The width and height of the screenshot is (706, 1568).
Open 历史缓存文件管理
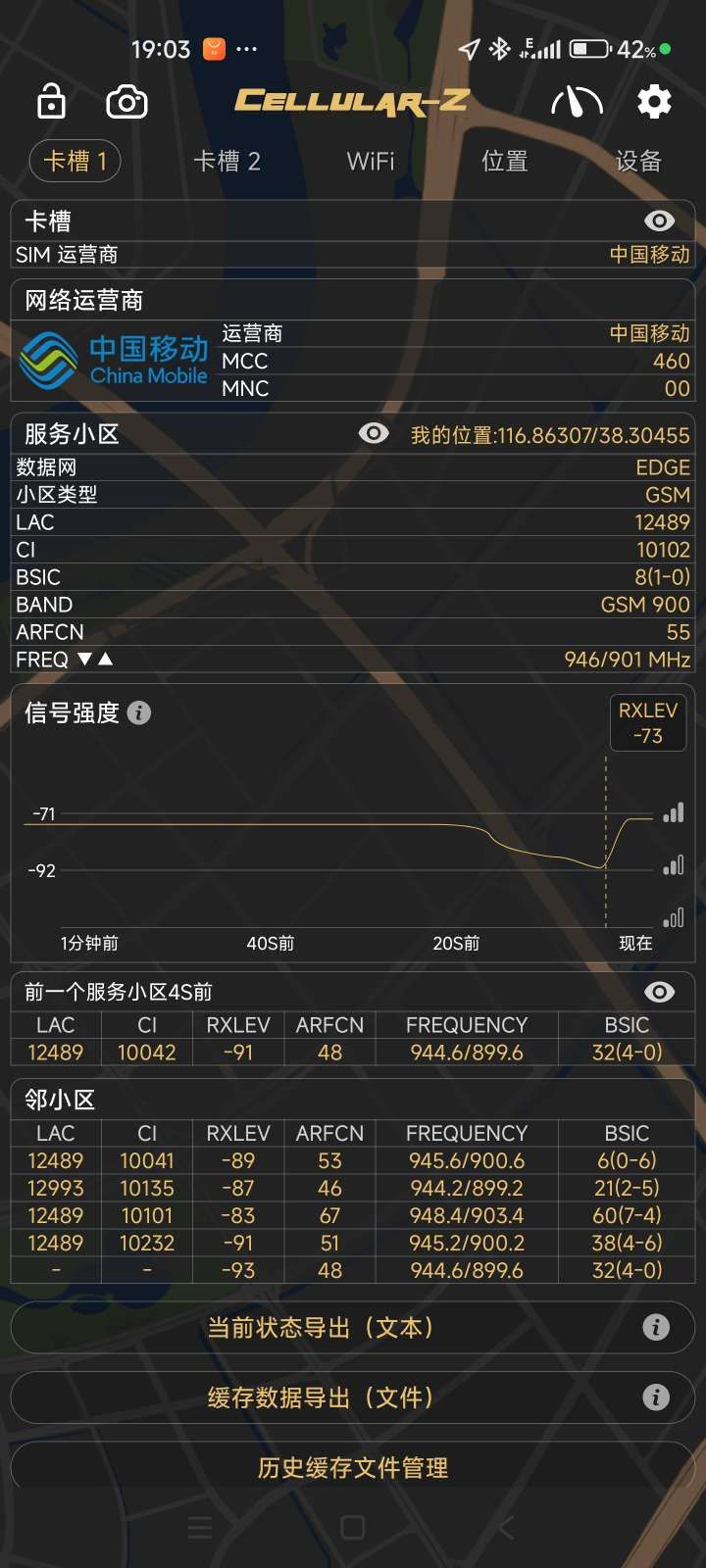pos(353,1467)
